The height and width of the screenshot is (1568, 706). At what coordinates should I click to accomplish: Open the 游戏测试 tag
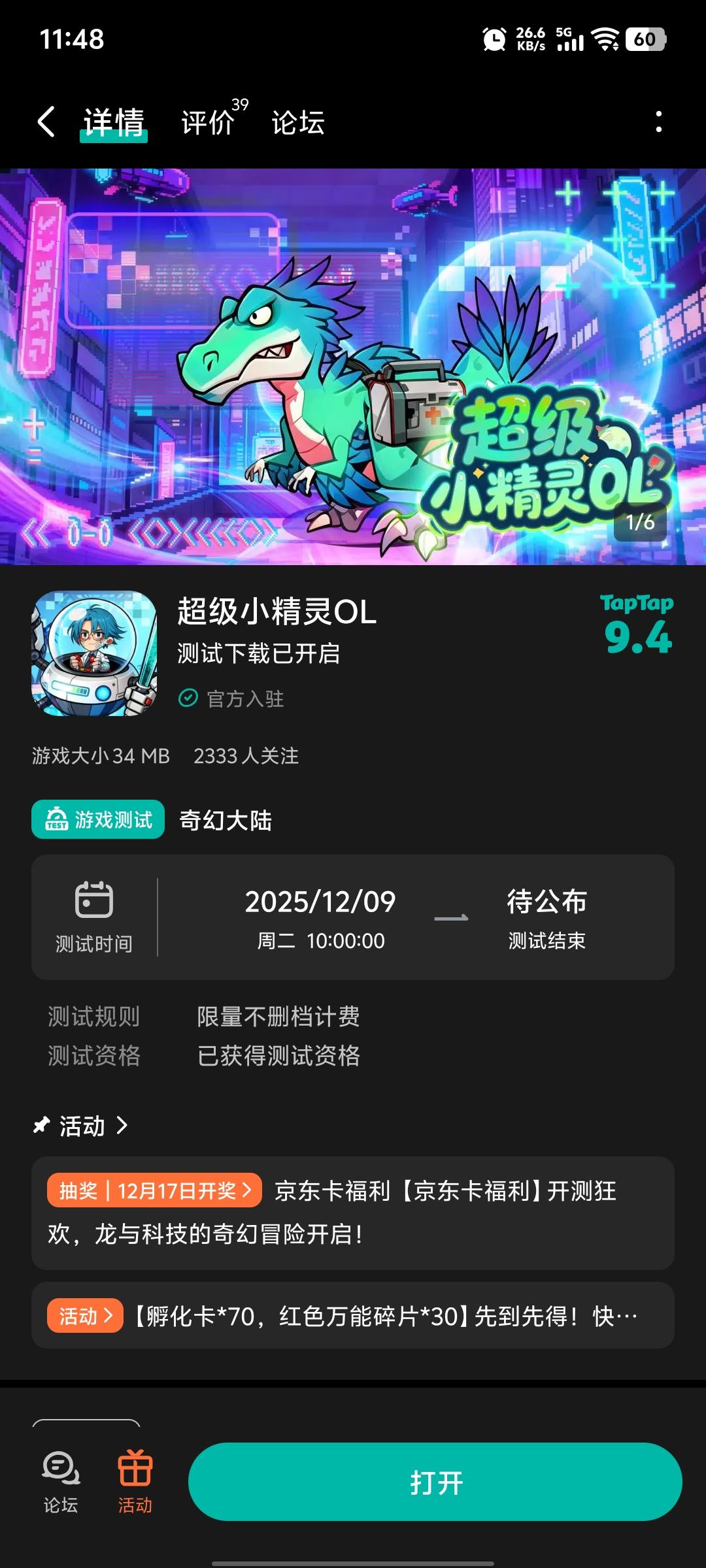pos(98,819)
